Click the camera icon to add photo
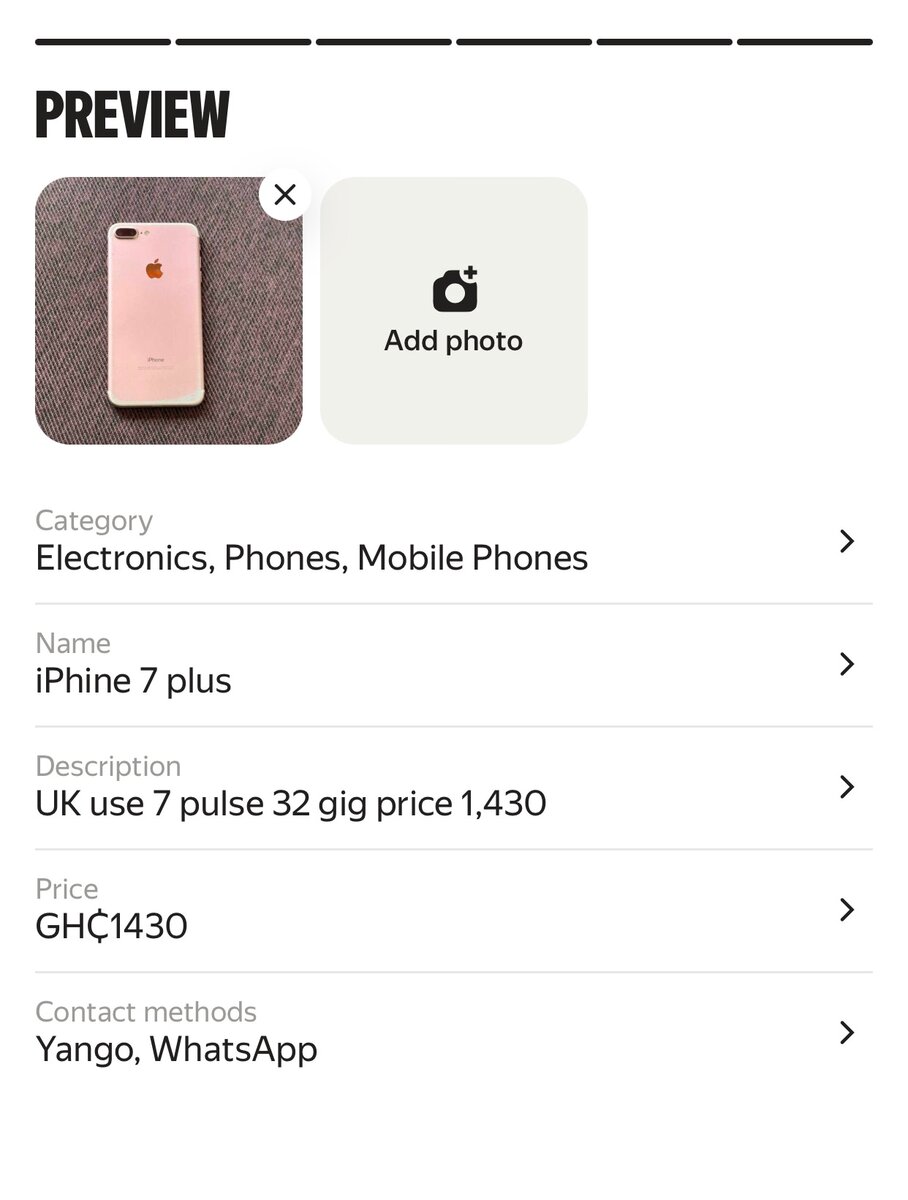Image resolution: width=908 pixels, height=1200 pixels. tap(453, 290)
